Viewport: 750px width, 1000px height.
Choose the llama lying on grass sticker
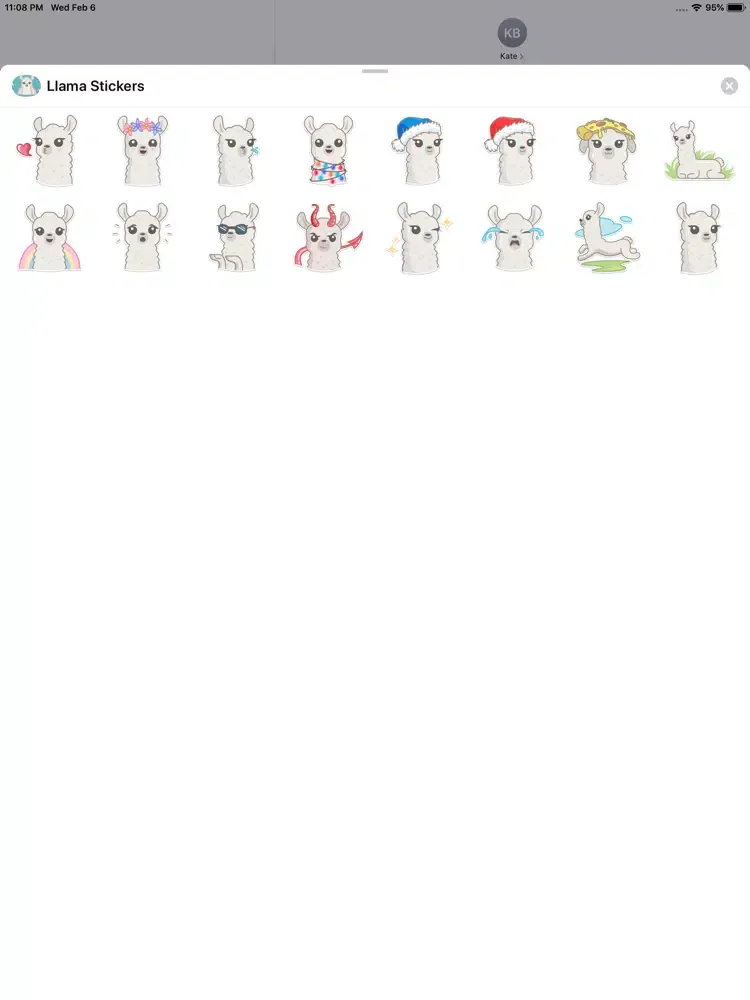tap(695, 152)
